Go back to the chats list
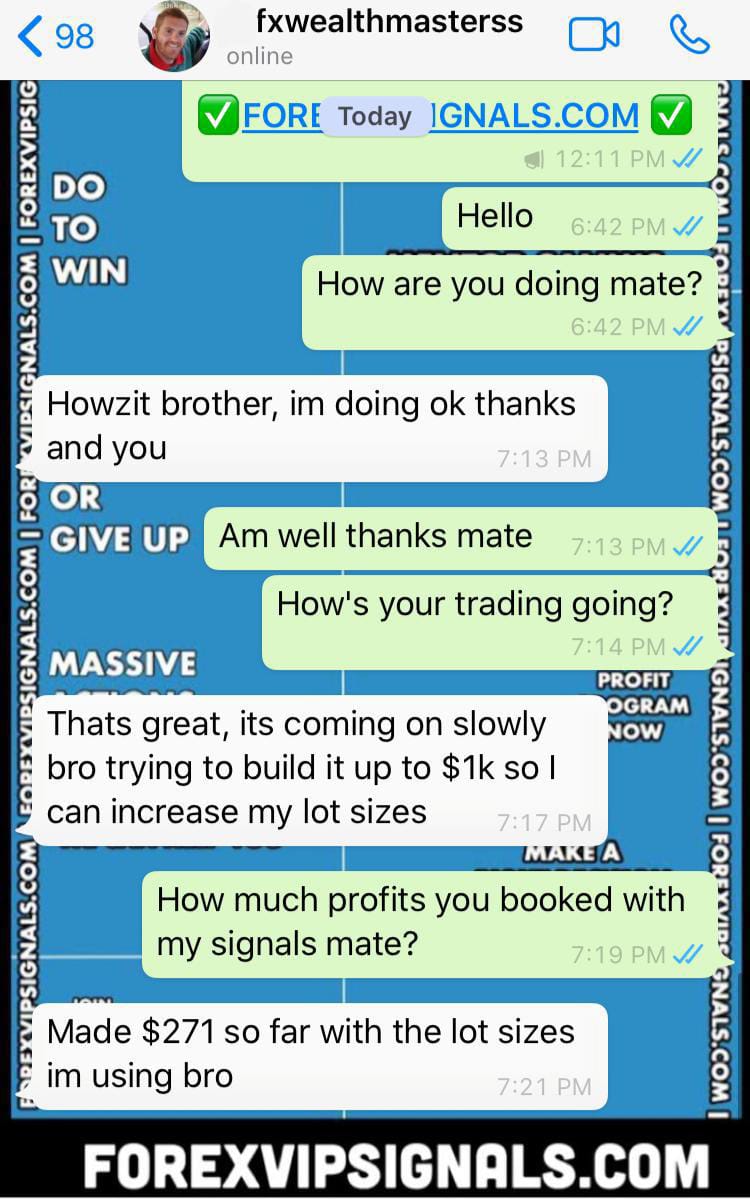Image resolution: width=750 pixels, height=1199 pixels. tap(55, 38)
